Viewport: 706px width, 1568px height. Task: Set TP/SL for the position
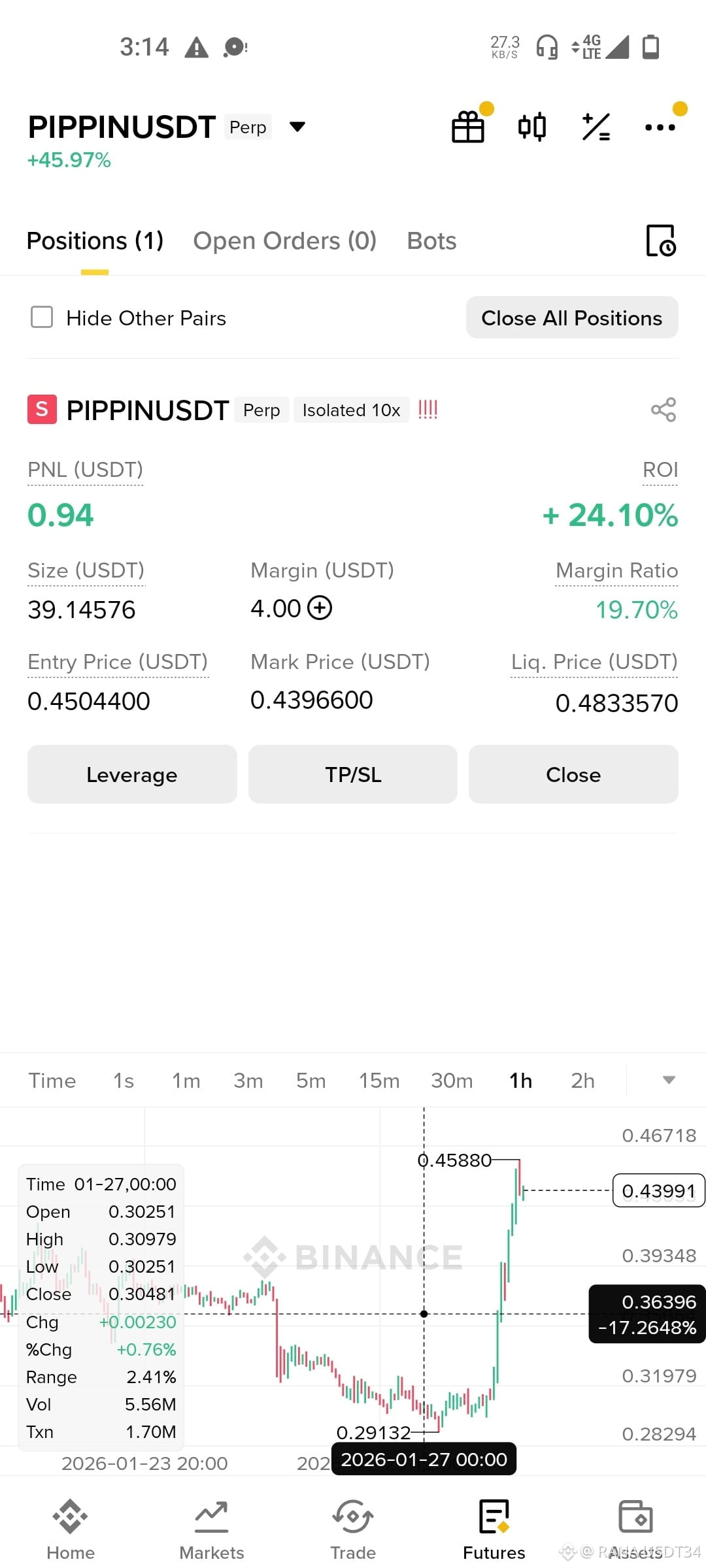[353, 774]
